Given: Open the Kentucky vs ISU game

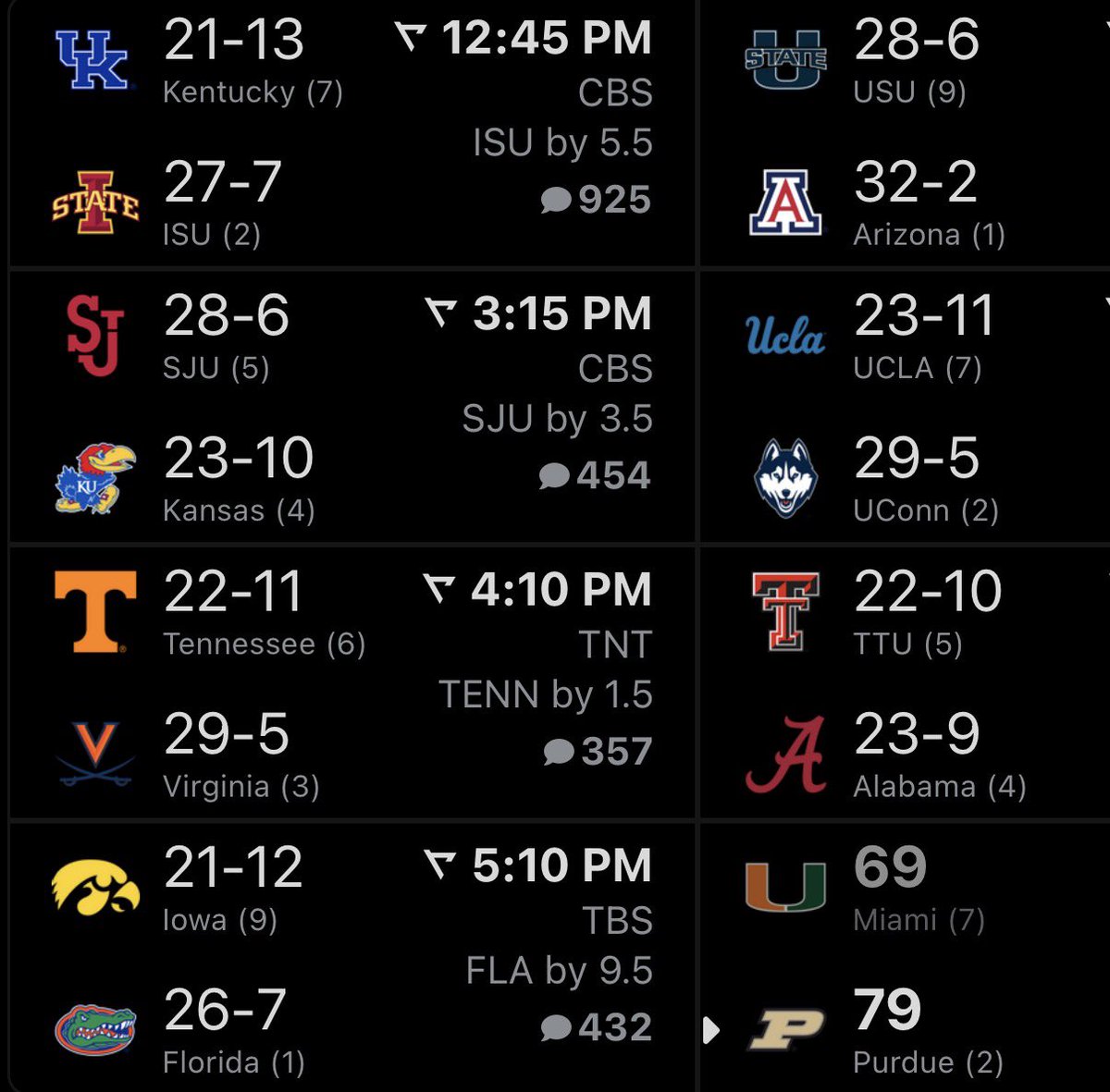Looking at the screenshot, I should pos(351,134).
